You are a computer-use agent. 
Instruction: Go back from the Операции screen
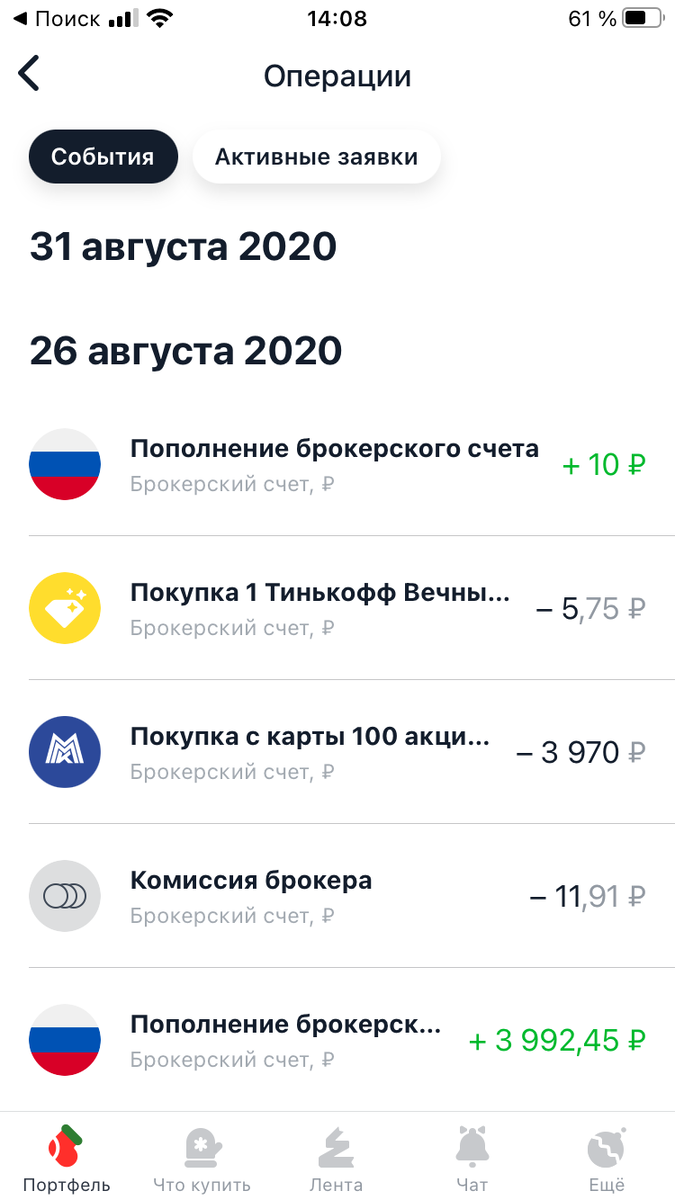coord(30,75)
